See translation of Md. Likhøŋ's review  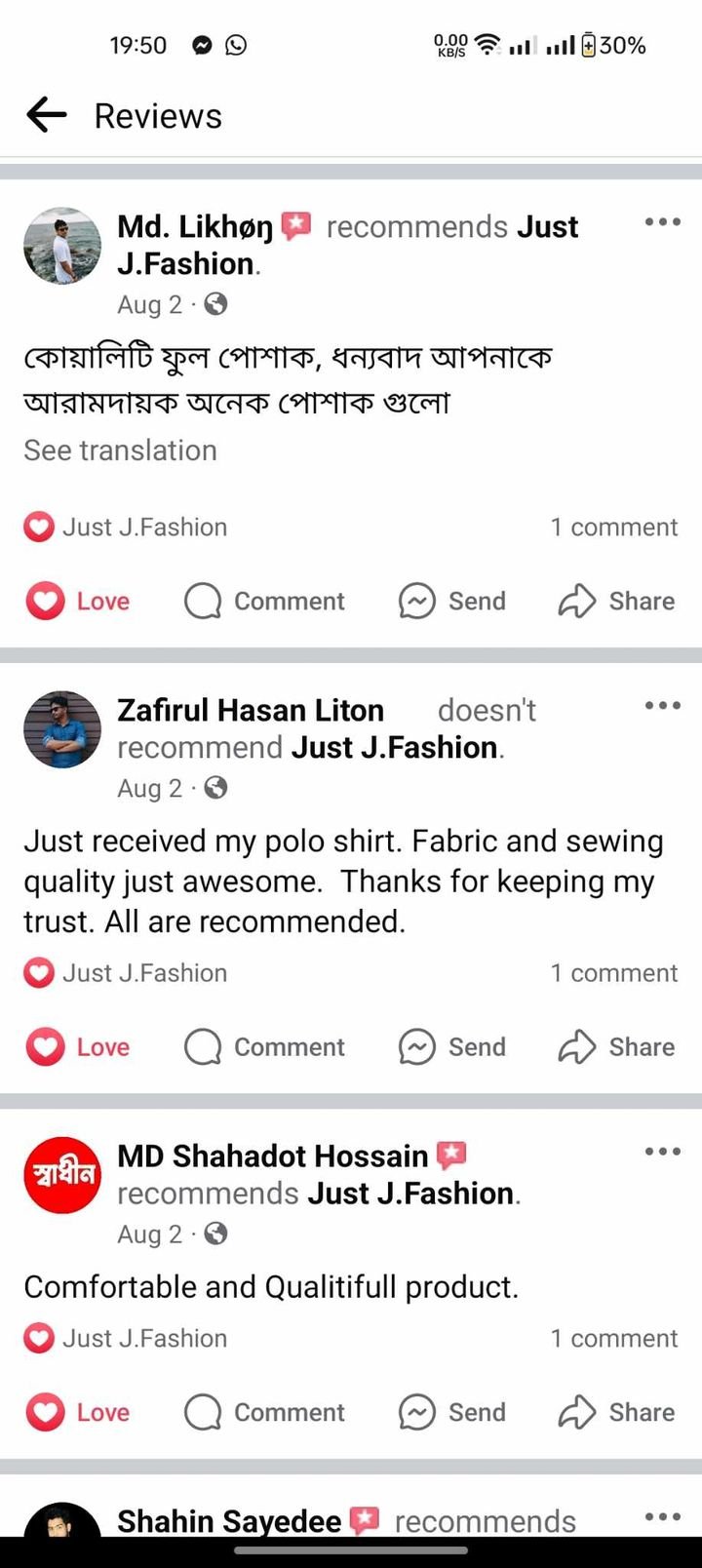[120, 451]
